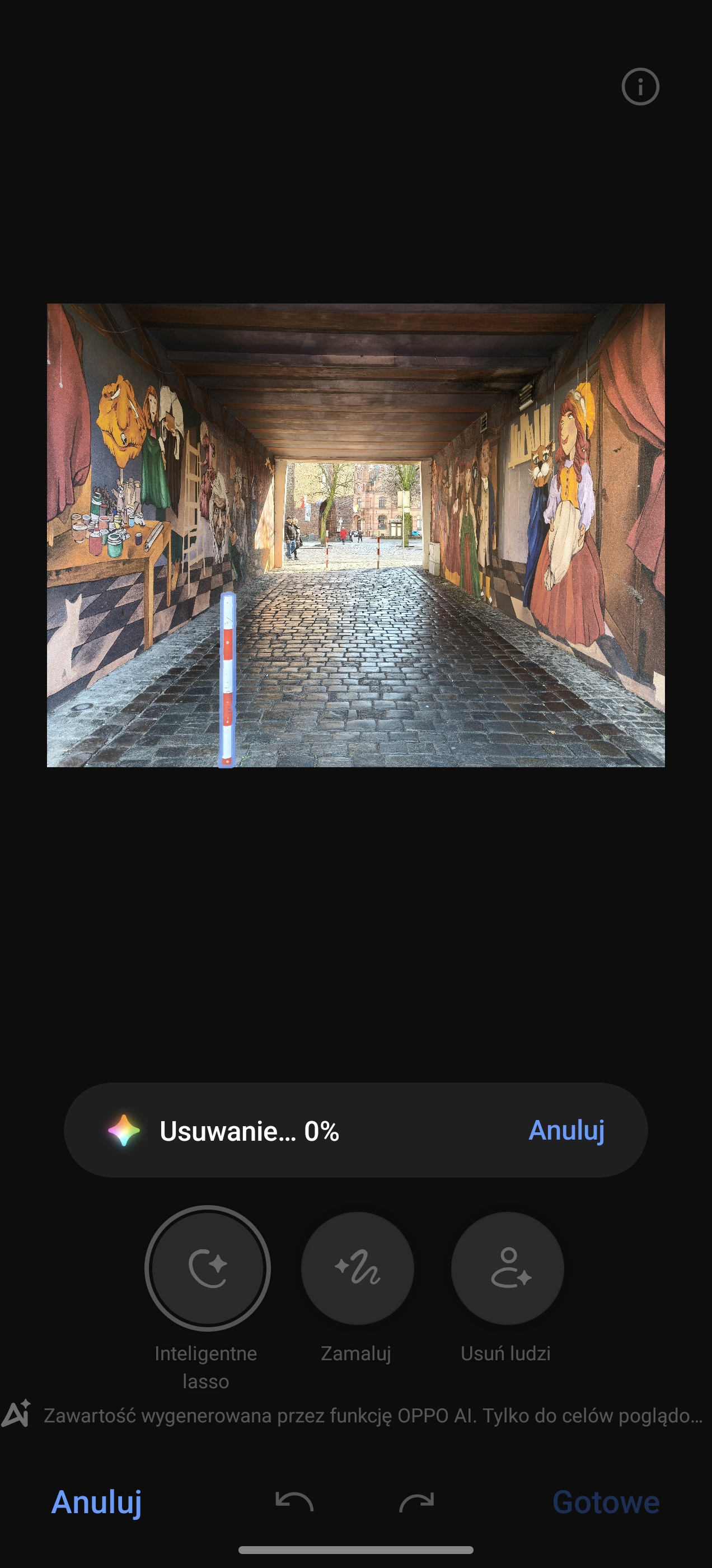Switch to the Zamaluj tool

(357, 1268)
